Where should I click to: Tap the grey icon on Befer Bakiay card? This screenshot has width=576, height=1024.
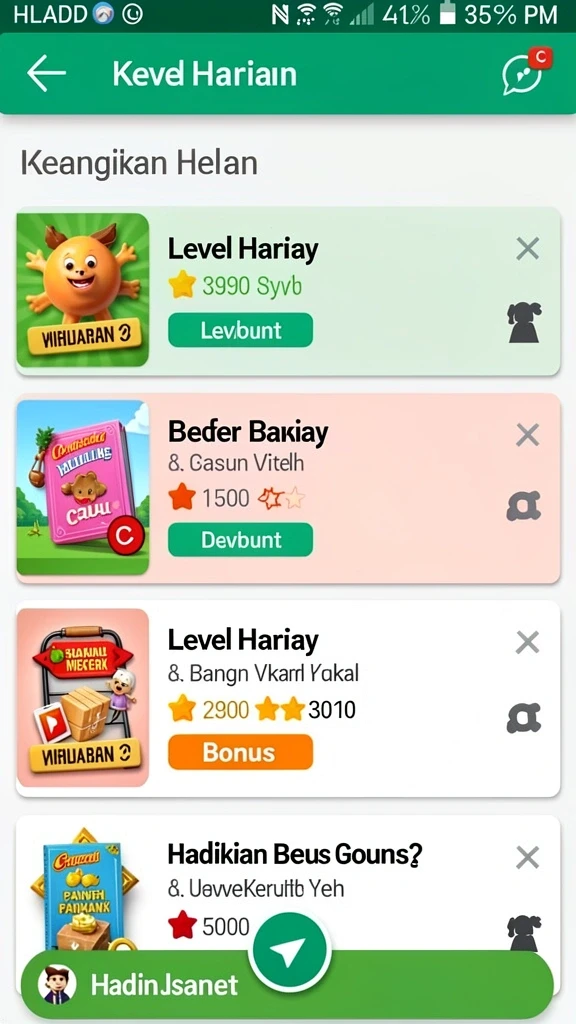point(524,506)
